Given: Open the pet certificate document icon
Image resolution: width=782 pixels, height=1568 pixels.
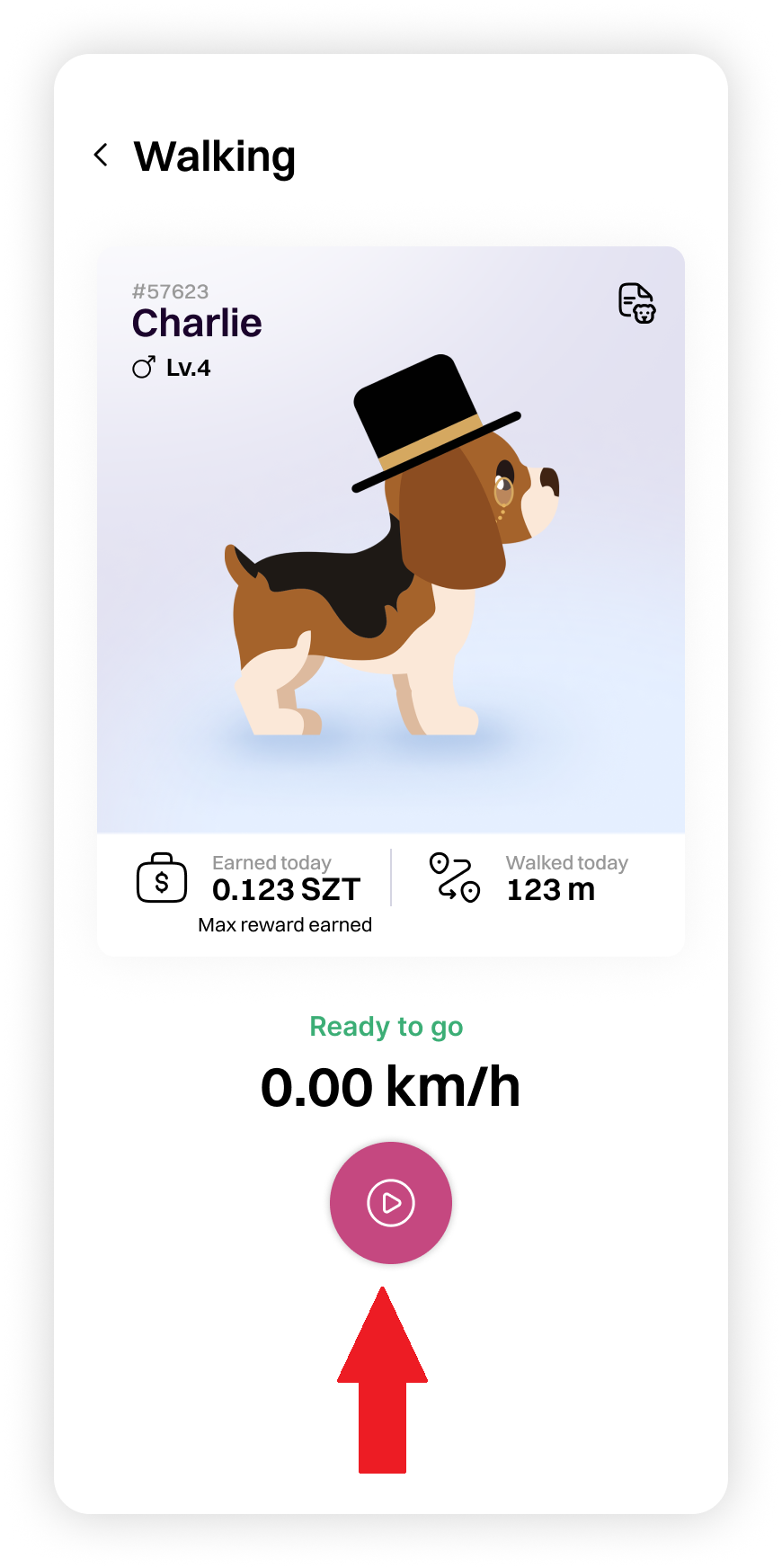Looking at the screenshot, I should (x=636, y=304).
